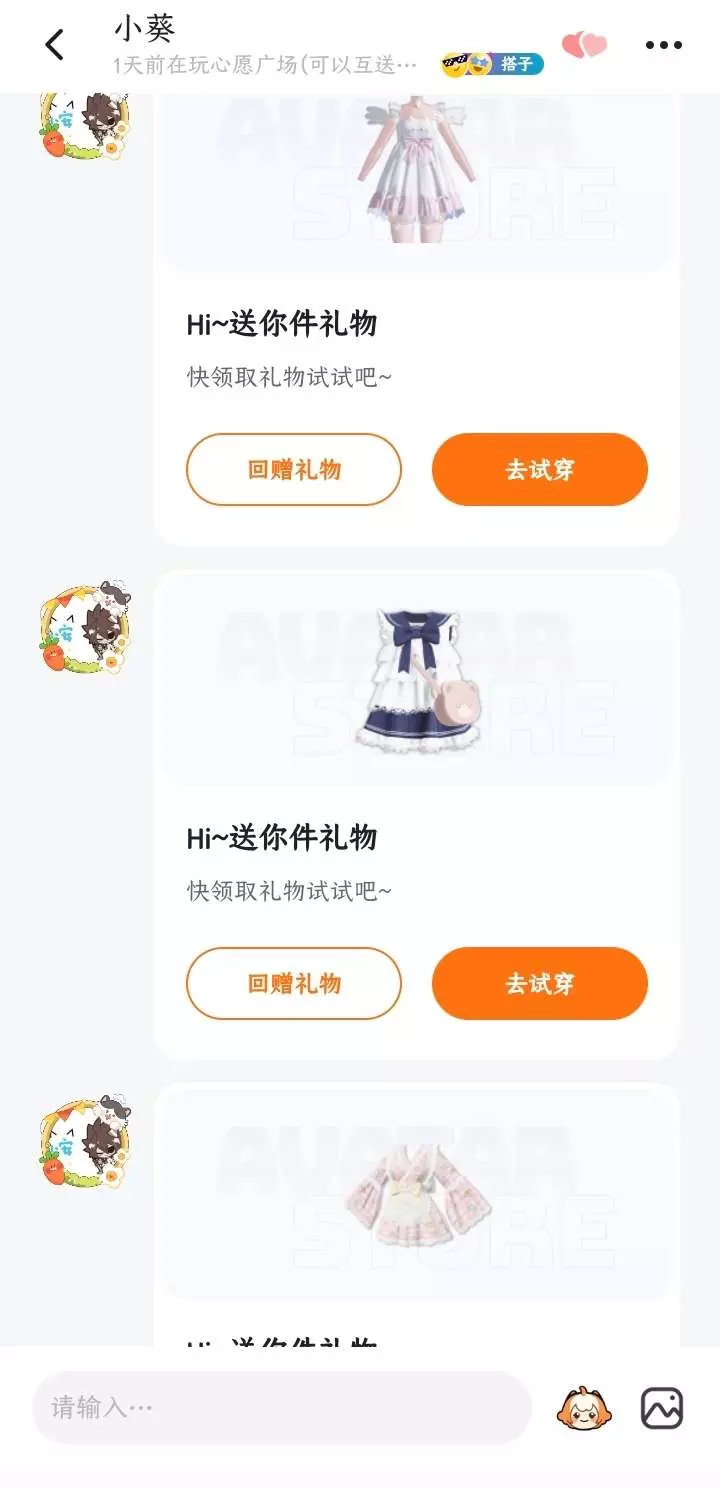720x1488 pixels.
Task: Tap 去试穿 on the pink-bow dress gift
Action: click(540, 469)
